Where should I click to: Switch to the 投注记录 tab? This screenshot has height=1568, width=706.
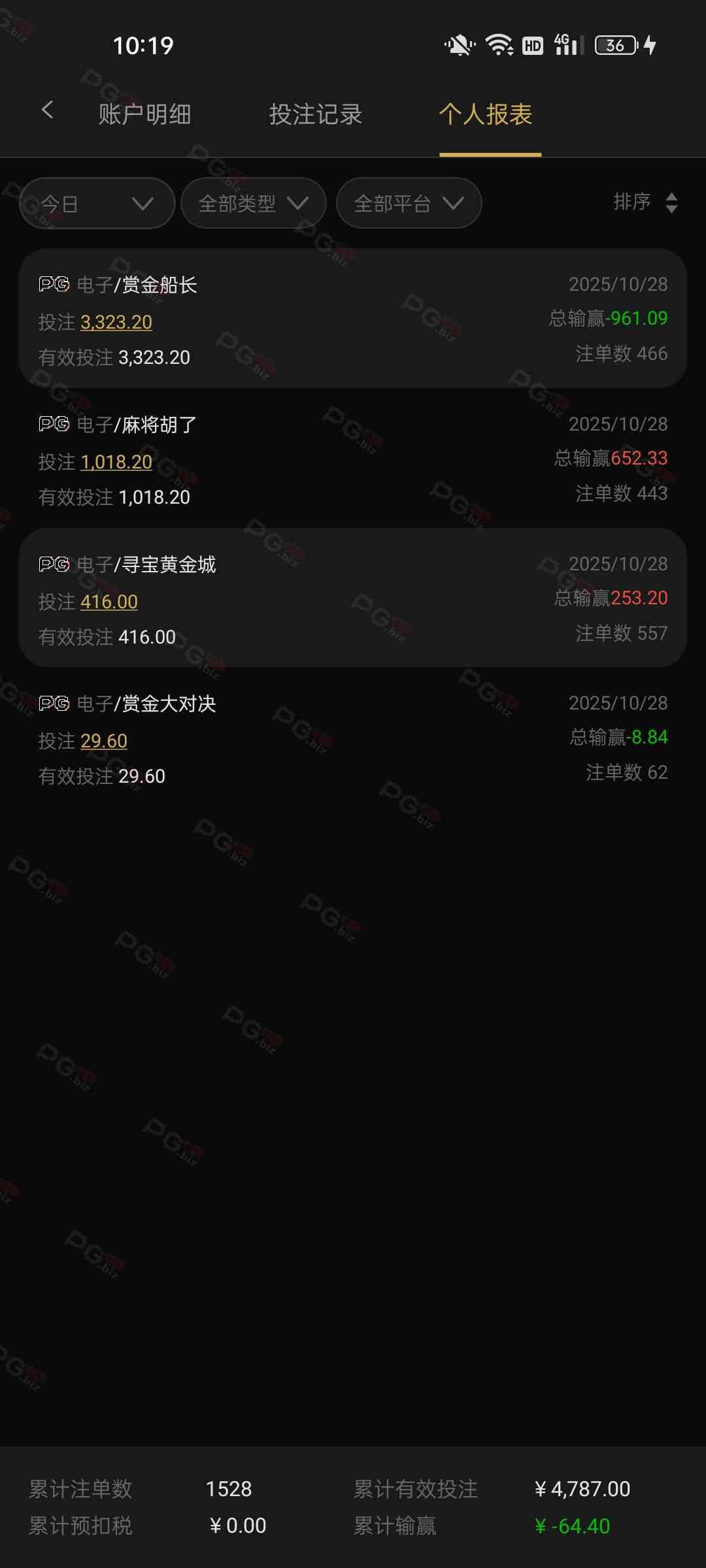pyautogui.click(x=315, y=114)
